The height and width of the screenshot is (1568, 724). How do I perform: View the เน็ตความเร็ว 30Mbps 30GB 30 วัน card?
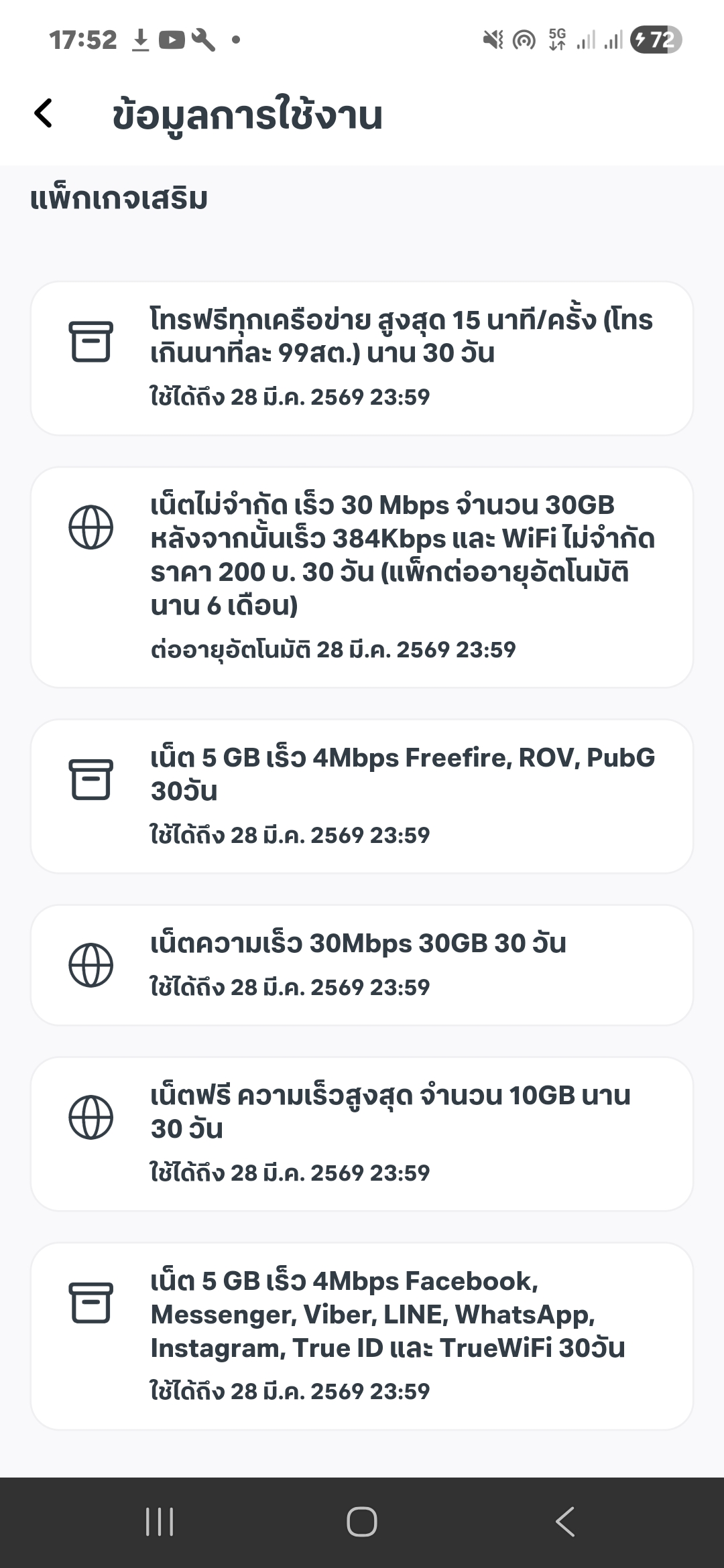[361, 965]
